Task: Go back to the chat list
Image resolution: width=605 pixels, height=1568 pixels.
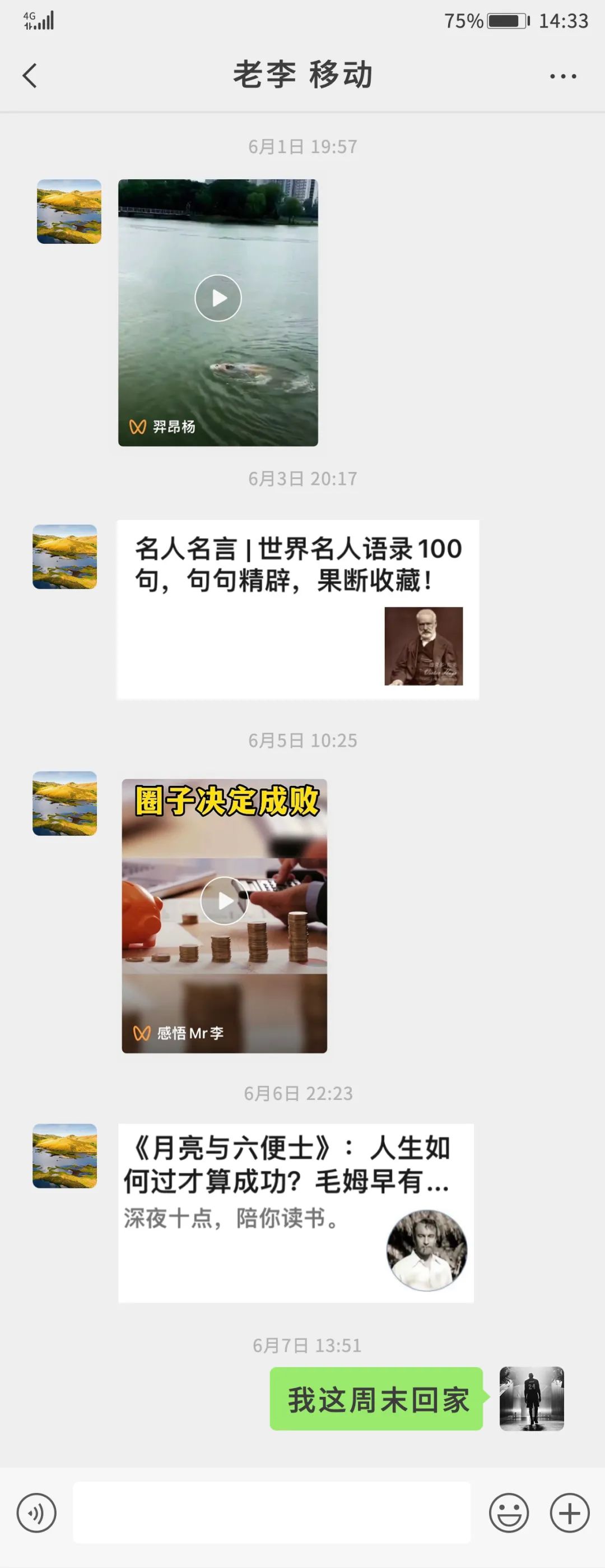Action: tap(30, 76)
